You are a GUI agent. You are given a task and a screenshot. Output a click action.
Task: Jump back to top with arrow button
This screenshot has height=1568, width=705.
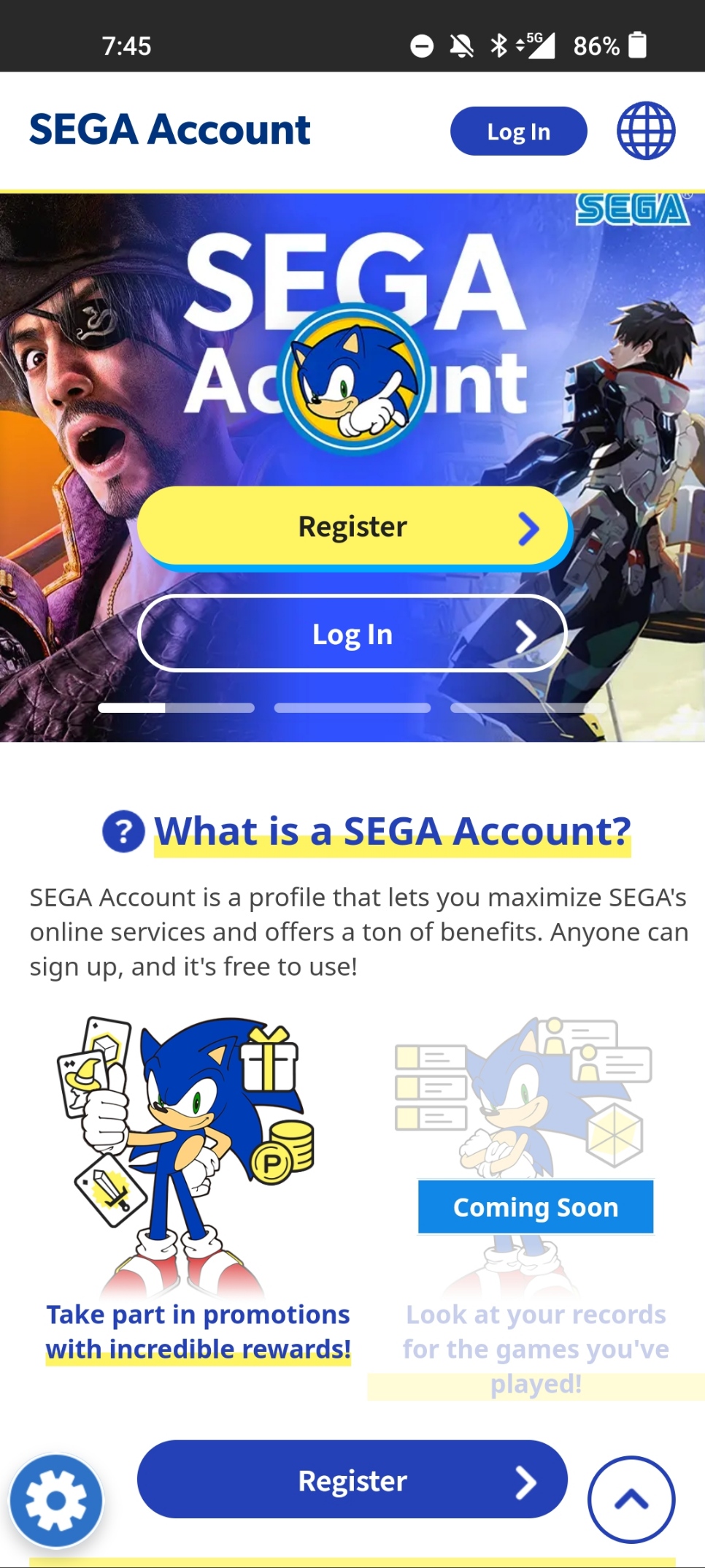pos(631,1499)
